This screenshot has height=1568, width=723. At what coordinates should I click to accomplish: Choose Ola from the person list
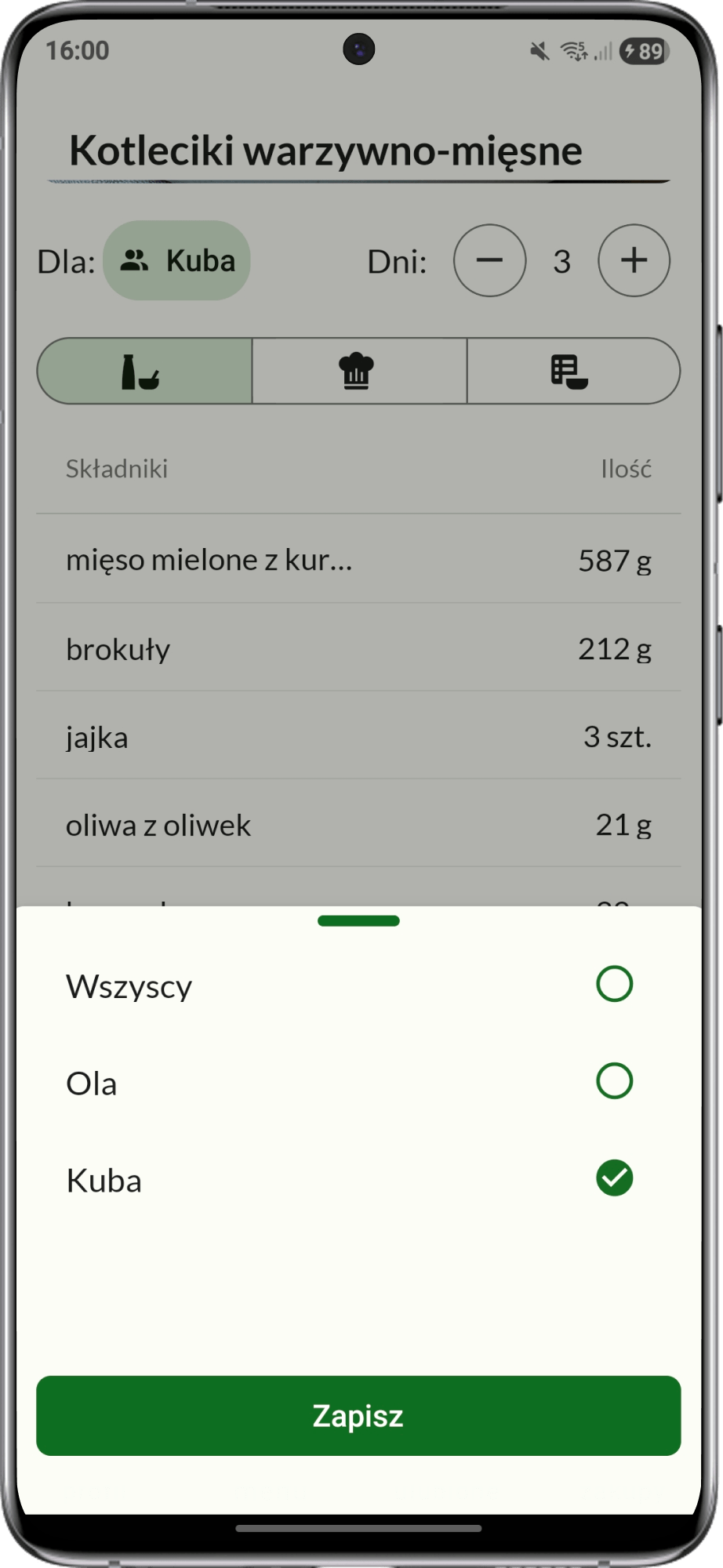pyautogui.click(x=614, y=1081)
